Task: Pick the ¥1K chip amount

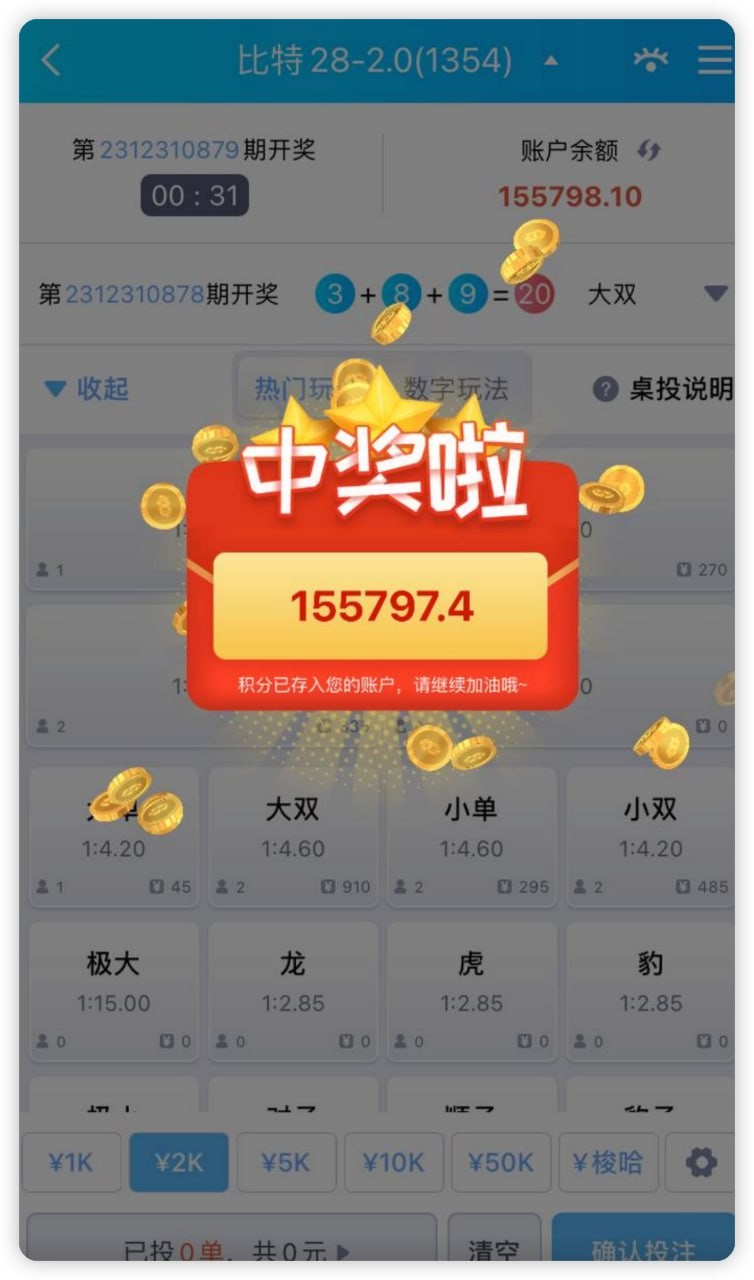Action: click(71, 1162)
